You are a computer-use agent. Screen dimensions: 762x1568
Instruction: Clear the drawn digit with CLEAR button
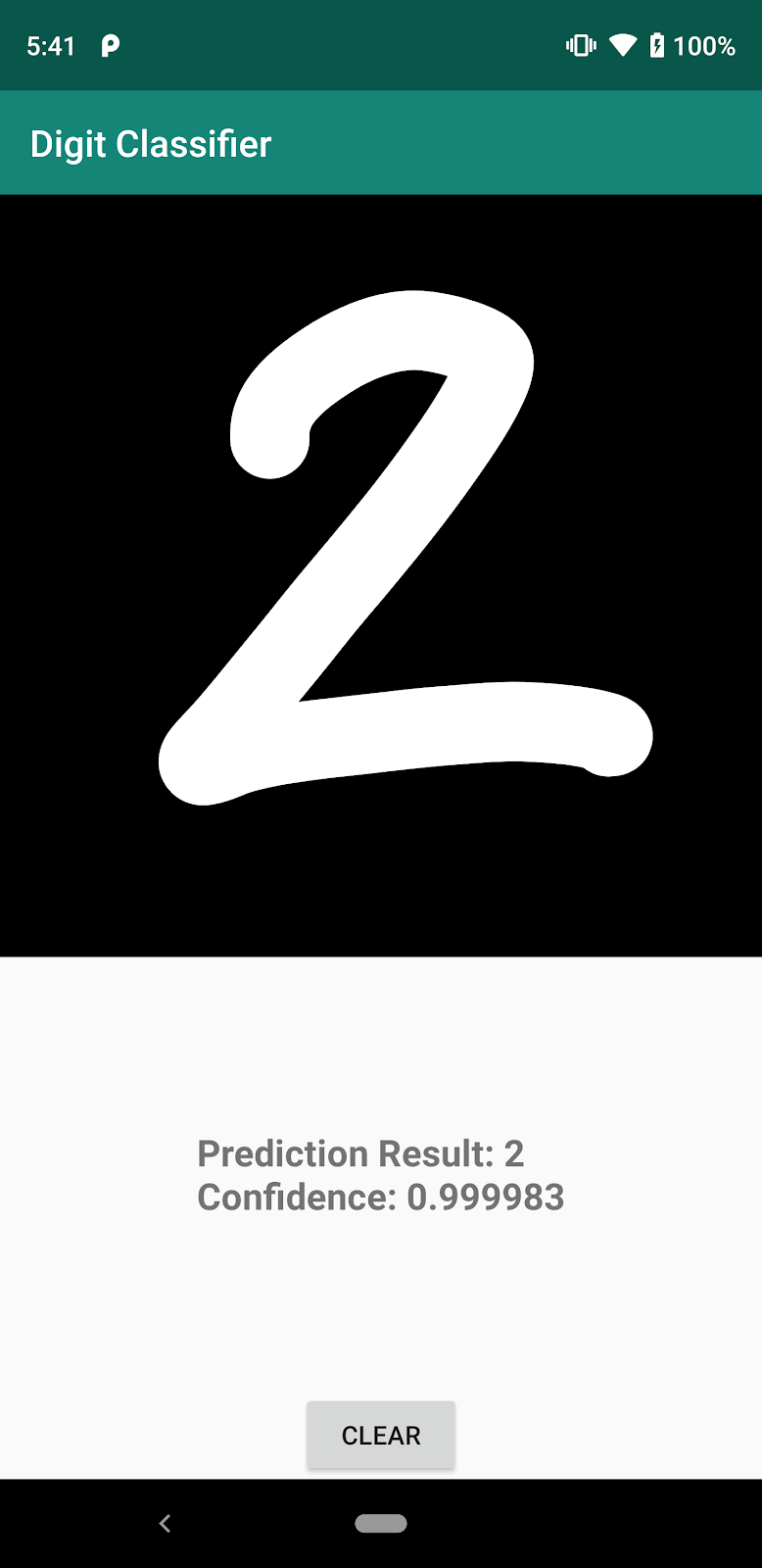pos(380,1435)
